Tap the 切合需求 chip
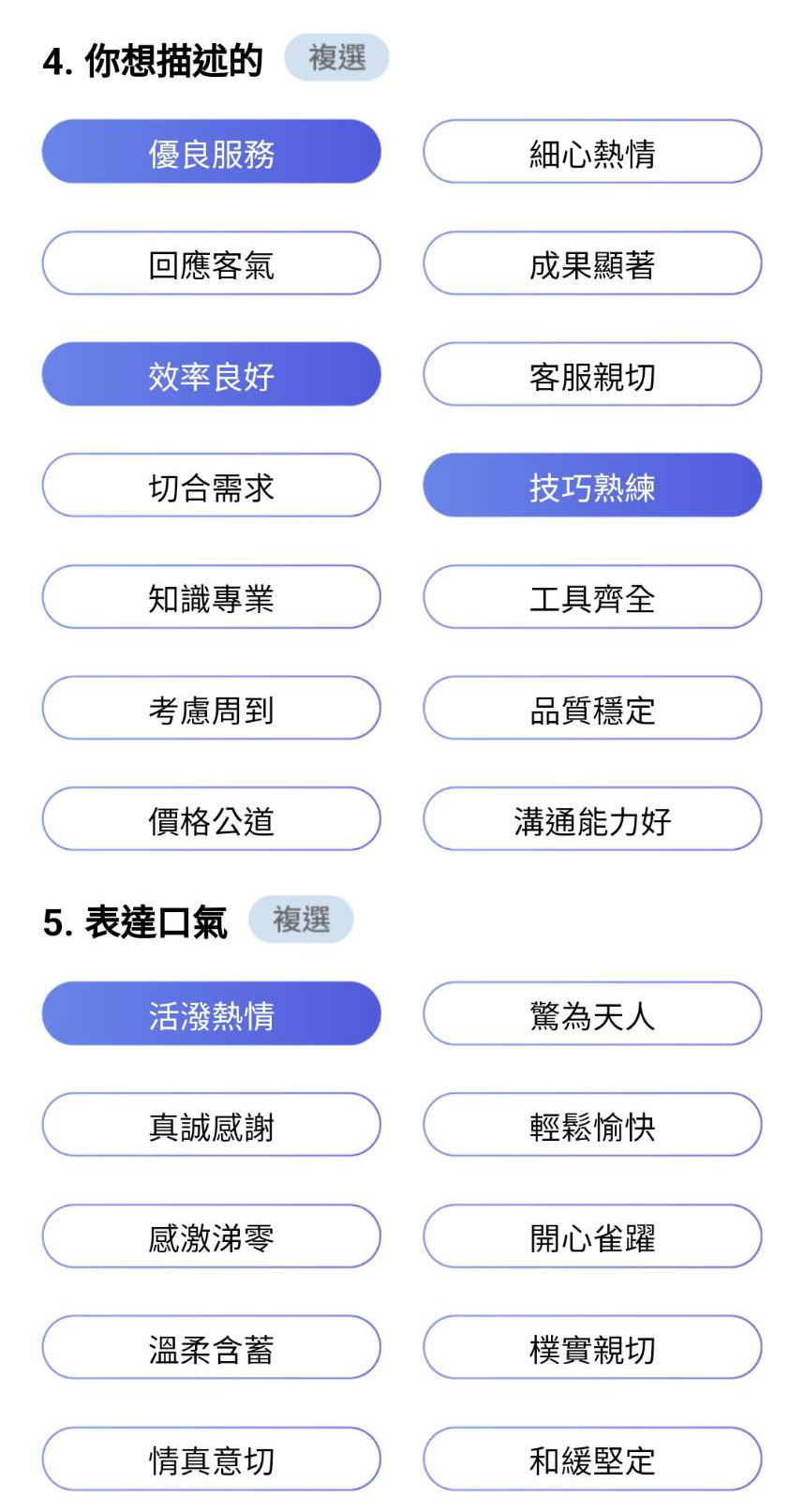 (211, 486)
